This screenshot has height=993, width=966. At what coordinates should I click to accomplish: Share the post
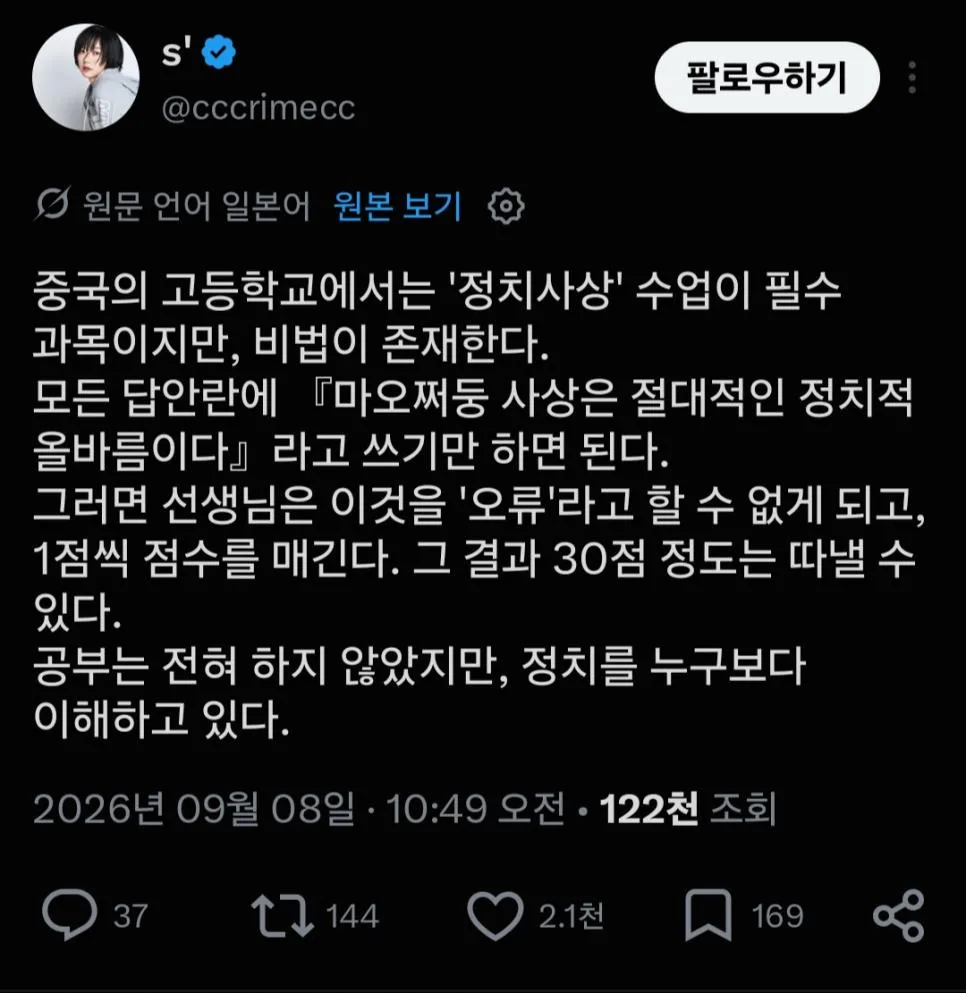pos(898,915)
